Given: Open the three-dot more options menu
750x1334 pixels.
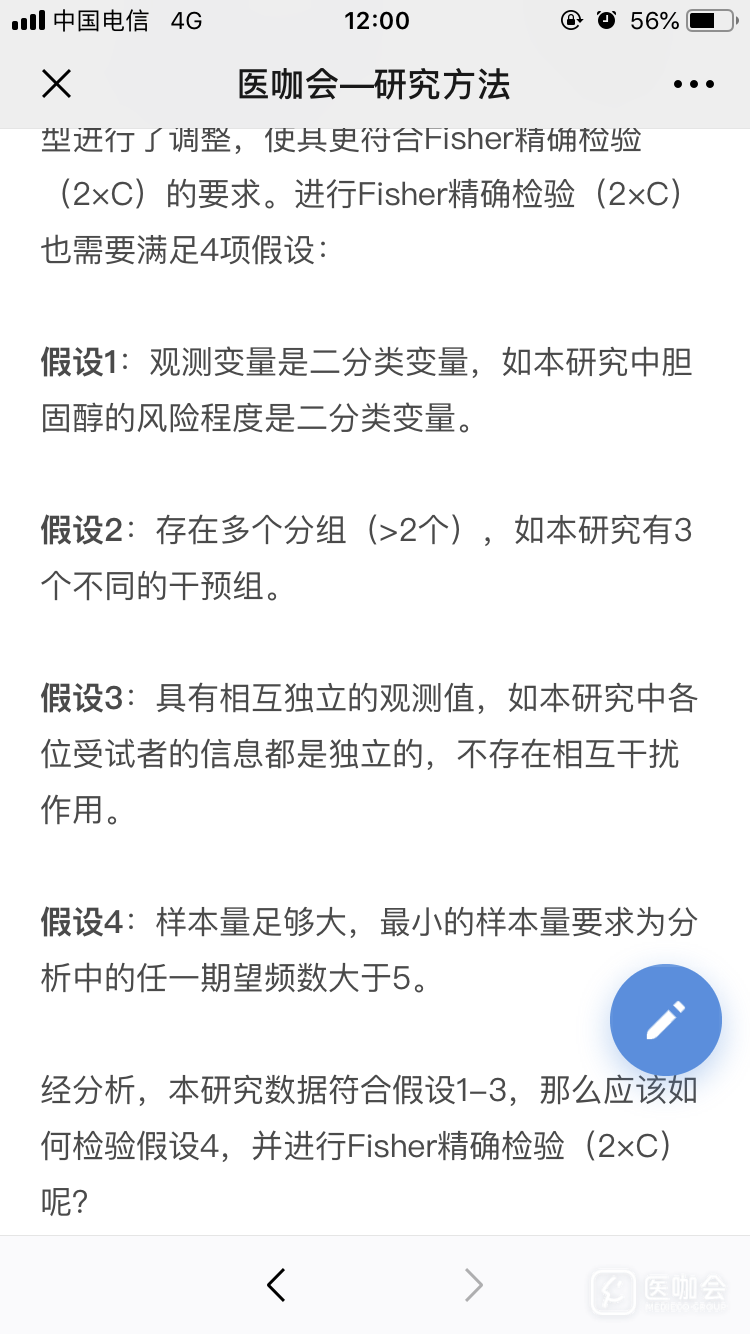Looking at the screenshot, I should click(x=694, y=85).
